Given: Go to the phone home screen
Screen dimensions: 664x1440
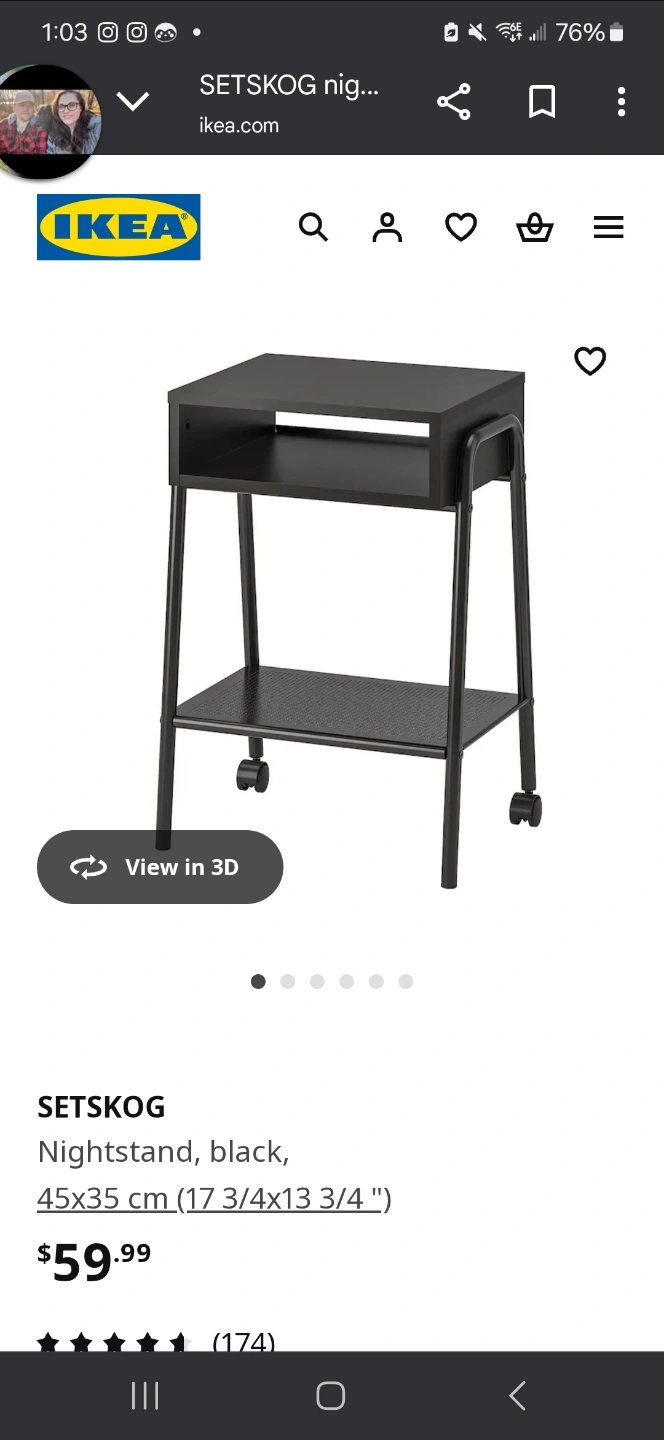Looking at the screenshot, I should click(331, 1396).
